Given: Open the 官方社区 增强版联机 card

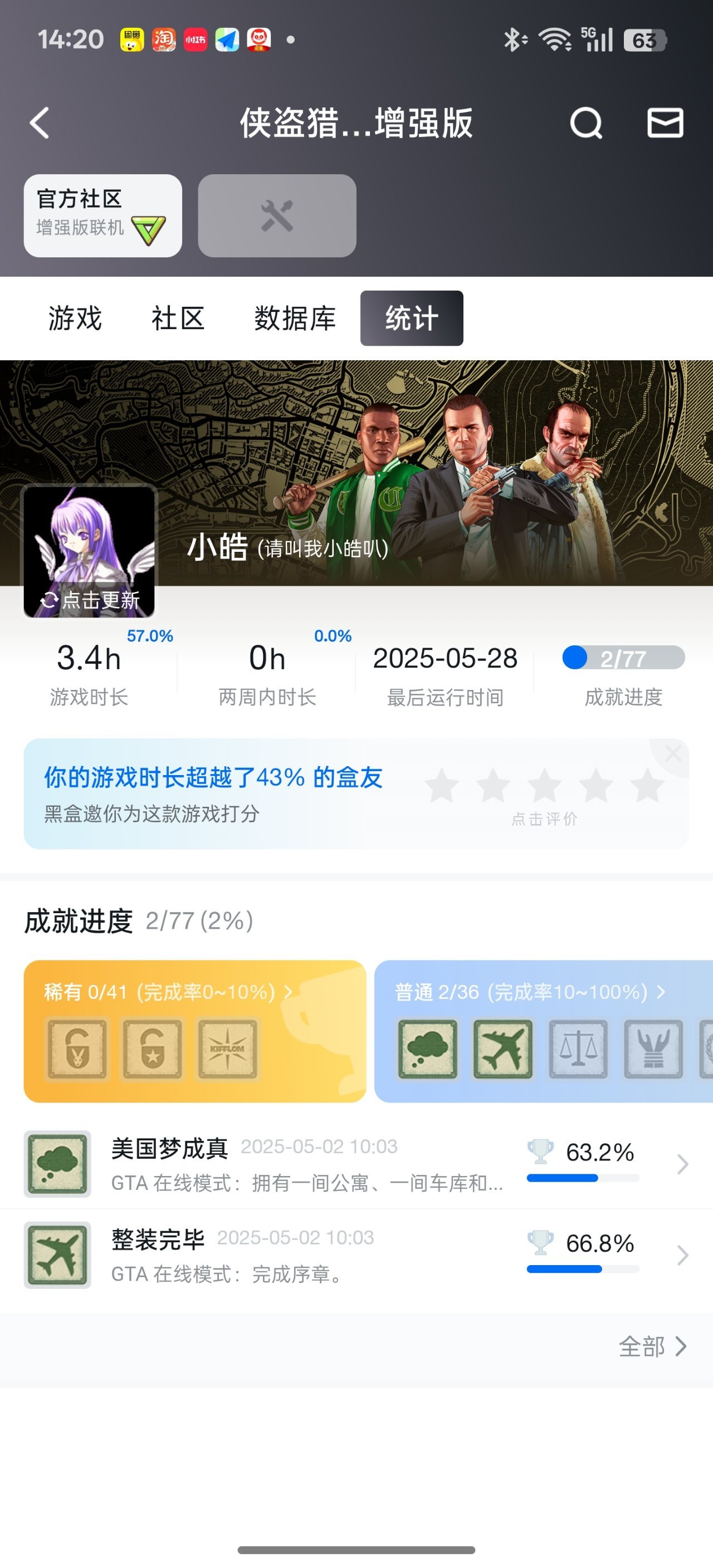Looking at the screenshot, I should 103,215.
